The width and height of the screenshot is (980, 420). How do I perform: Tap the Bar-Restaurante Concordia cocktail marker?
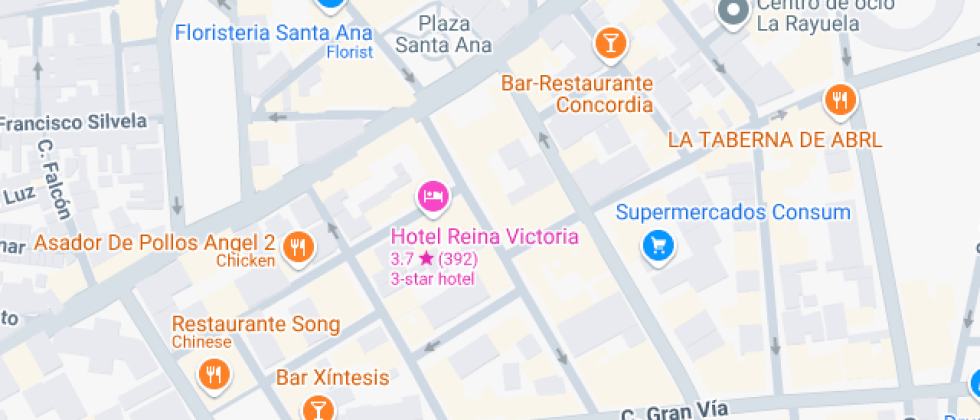(x=608, y=43)
